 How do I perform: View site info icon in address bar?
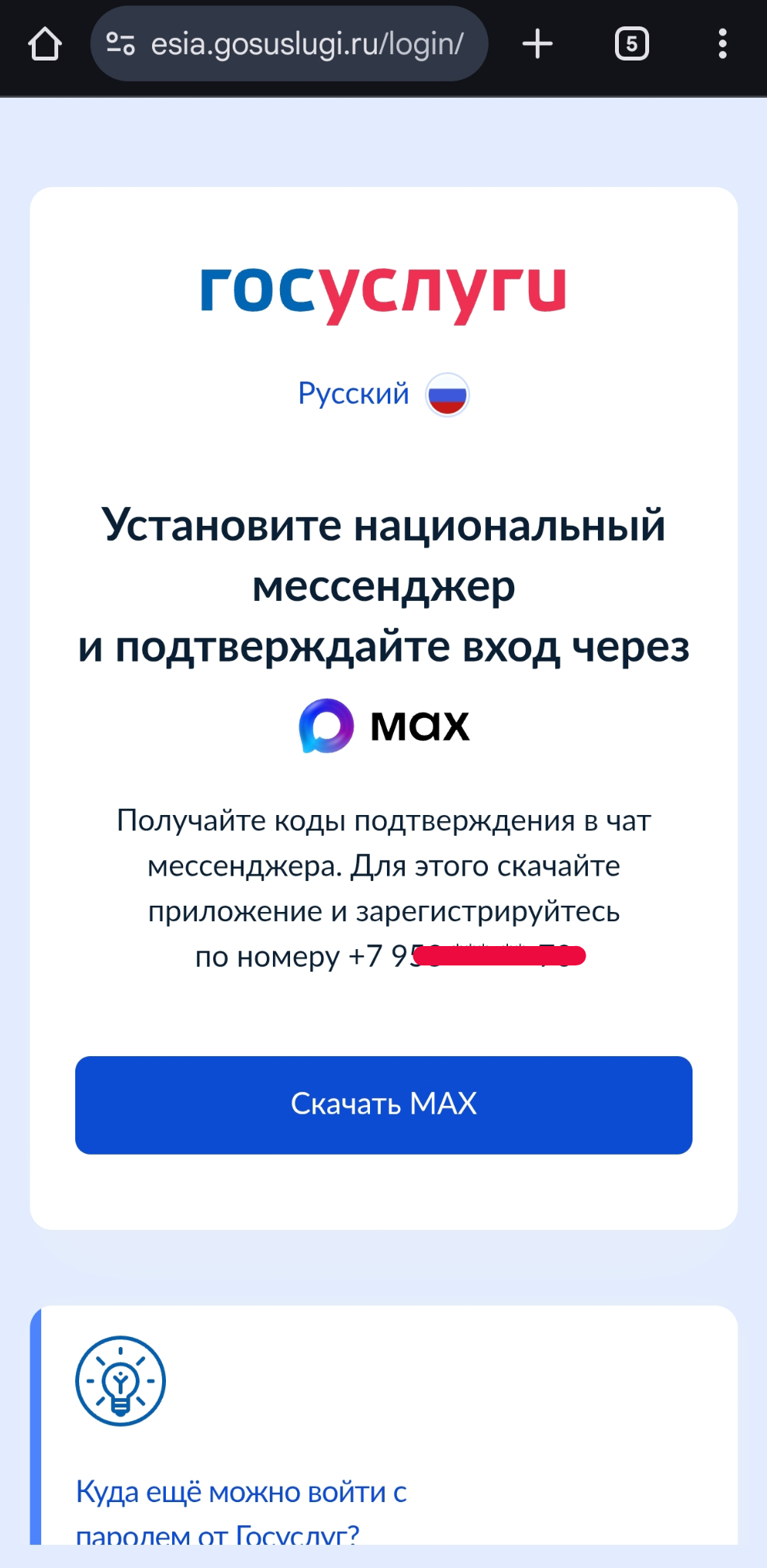(x=120, y=44)
